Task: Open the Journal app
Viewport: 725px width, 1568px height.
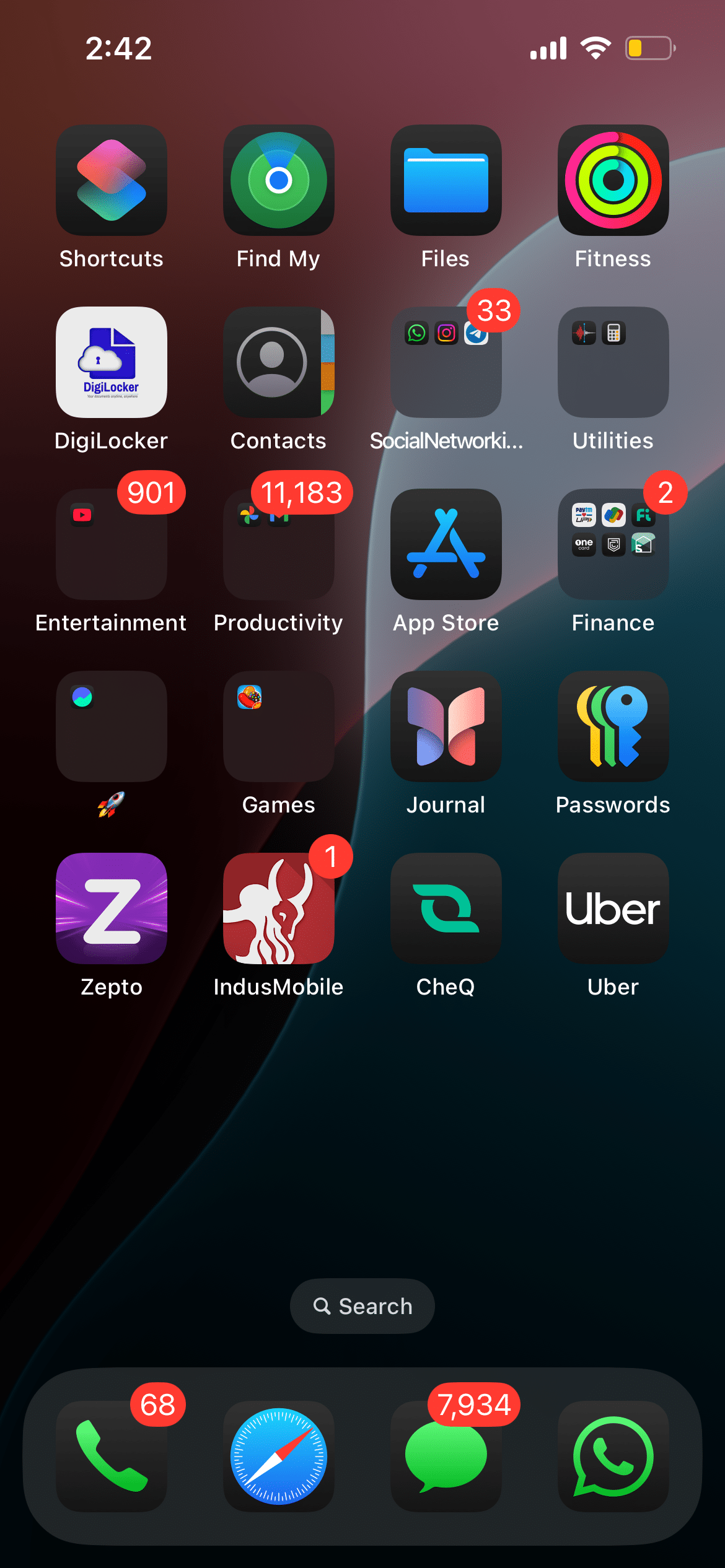Action: [x=446, y=726]
